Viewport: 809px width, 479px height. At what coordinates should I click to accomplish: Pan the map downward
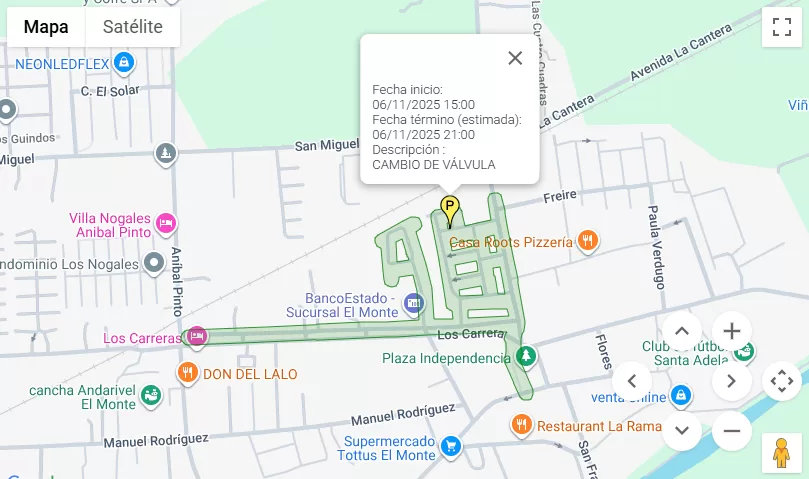(682, 431)
